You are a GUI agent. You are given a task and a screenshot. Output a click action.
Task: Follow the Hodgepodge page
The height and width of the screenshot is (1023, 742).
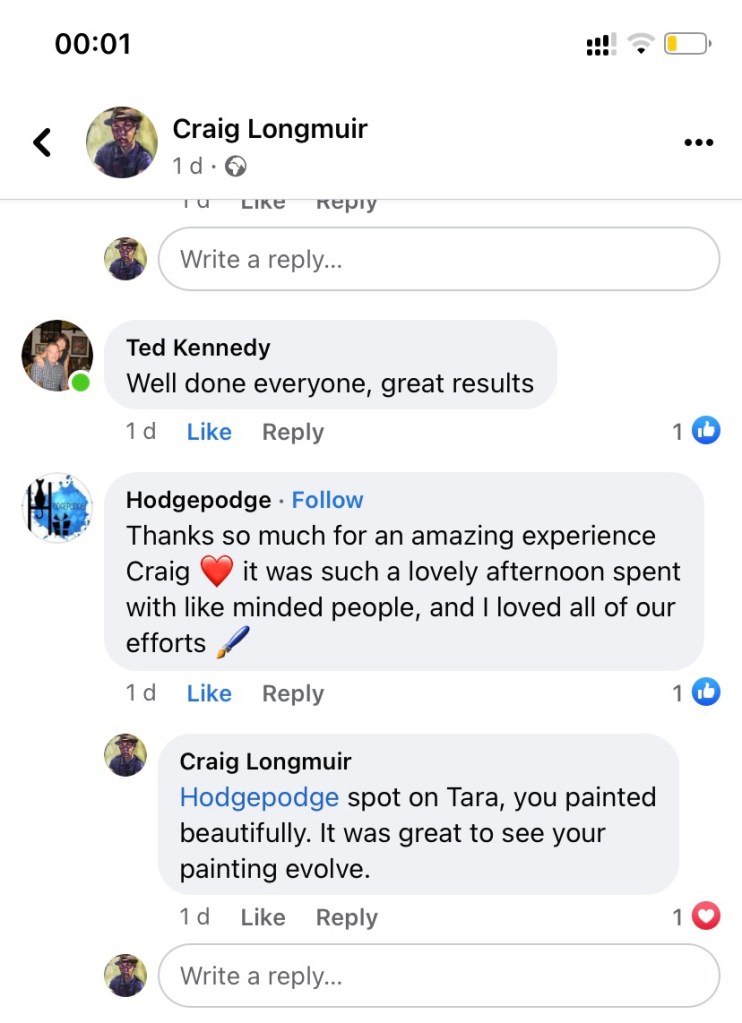tap(327, 500)
